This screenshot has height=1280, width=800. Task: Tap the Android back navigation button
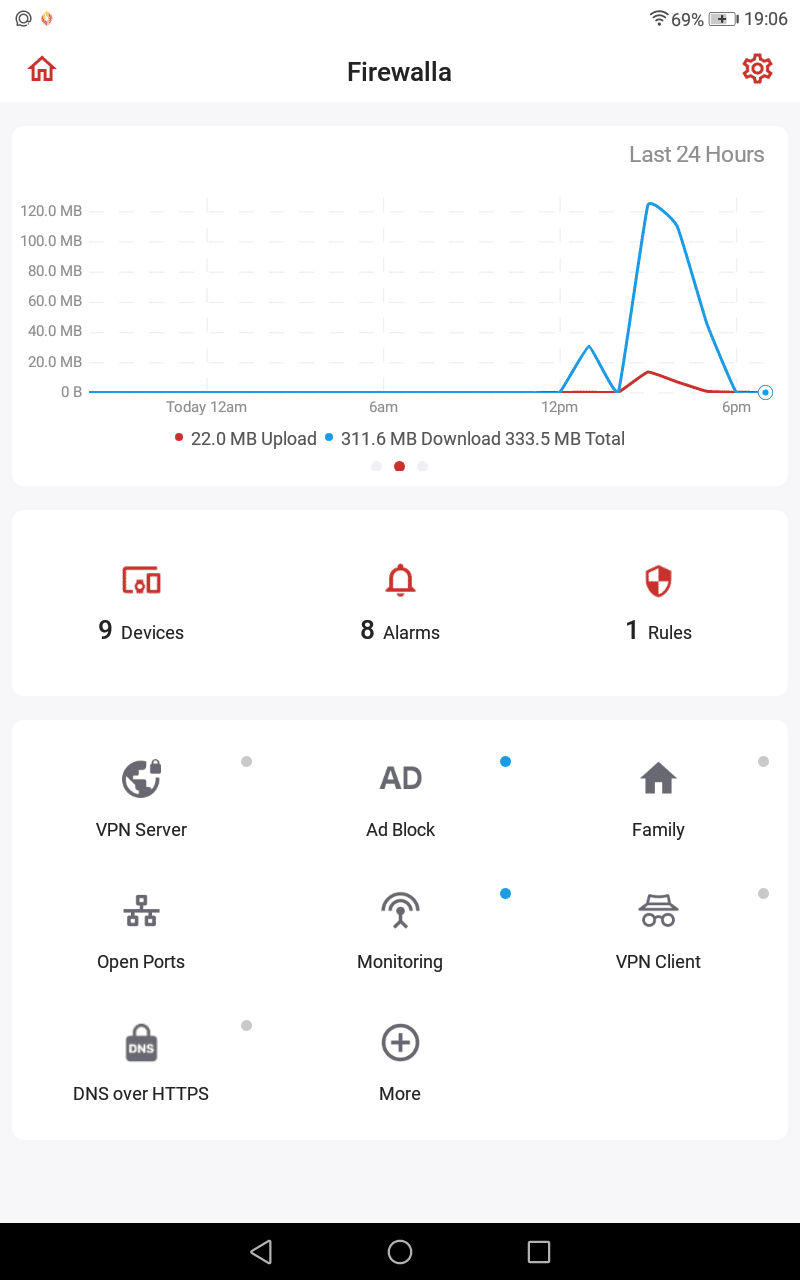pyautogui.click(x=261, y=1250)
